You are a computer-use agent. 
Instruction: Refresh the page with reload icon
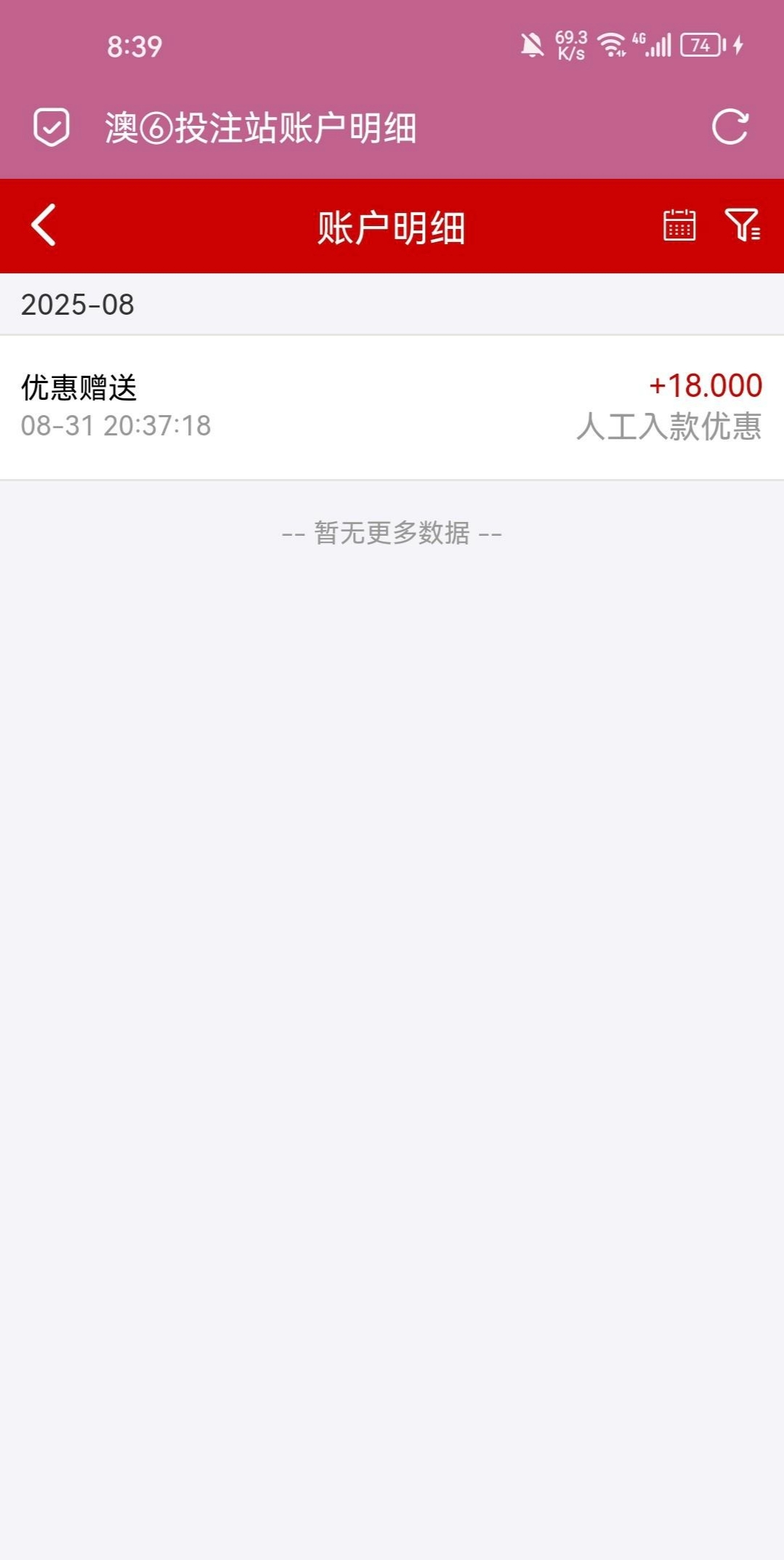tap(730, 127)
